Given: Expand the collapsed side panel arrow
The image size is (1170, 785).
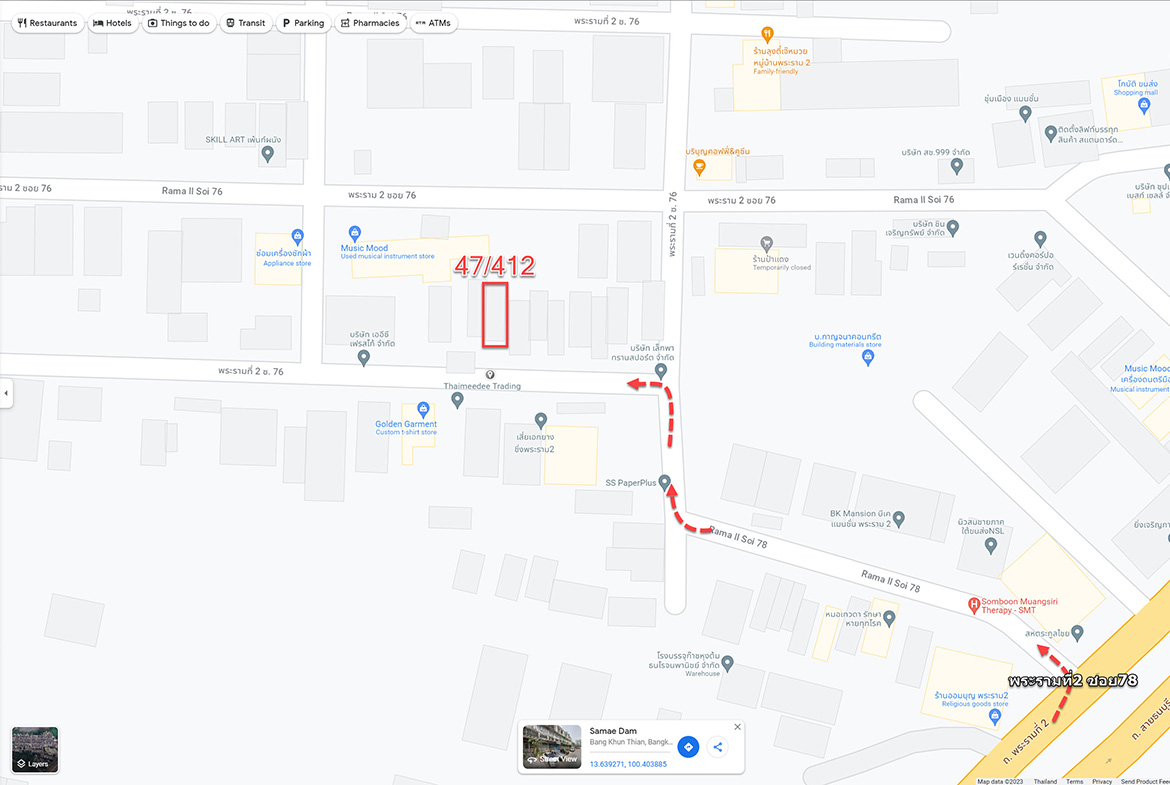Looking at the screenshot, I should (5, 393).
